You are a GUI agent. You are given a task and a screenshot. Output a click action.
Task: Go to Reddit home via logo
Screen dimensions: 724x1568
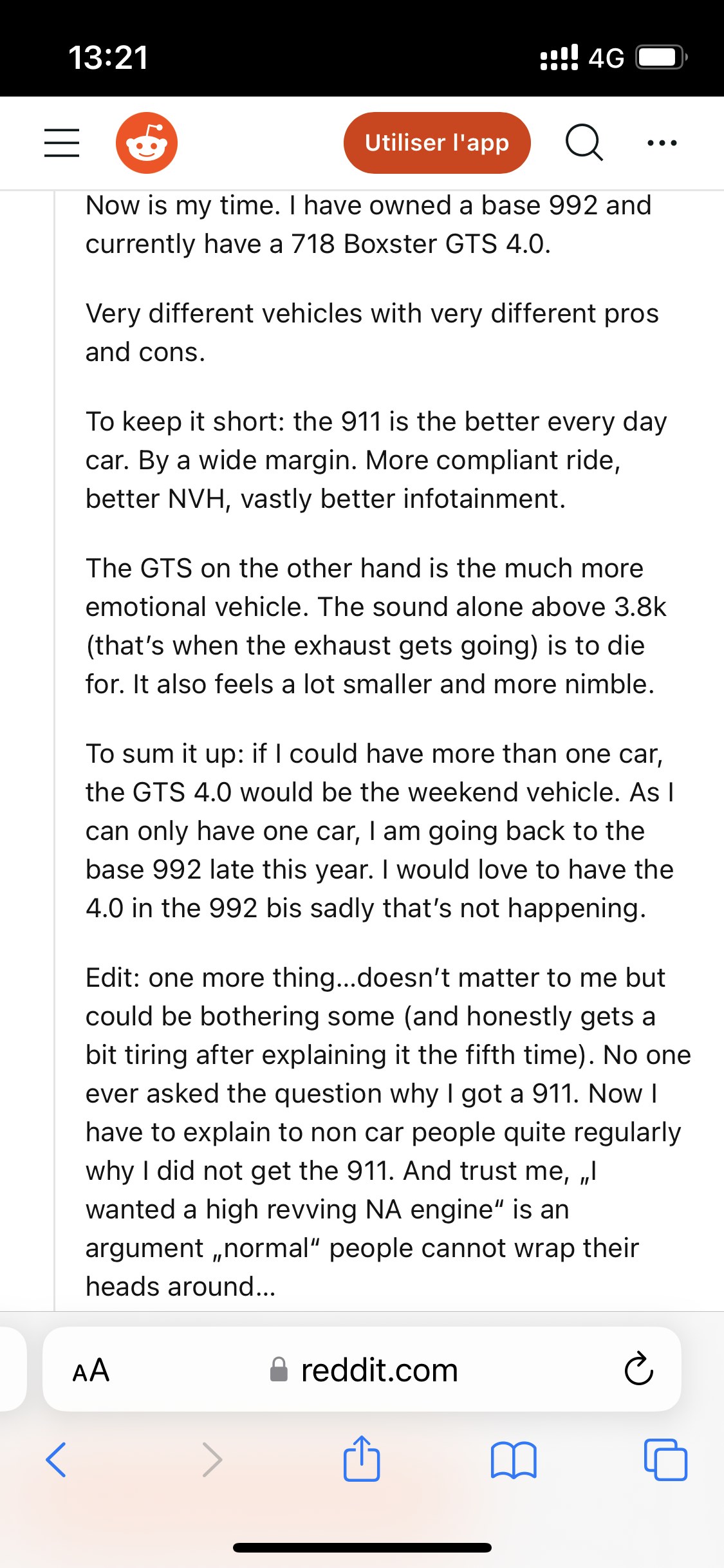pyautogui.click(x=147, y=143)
